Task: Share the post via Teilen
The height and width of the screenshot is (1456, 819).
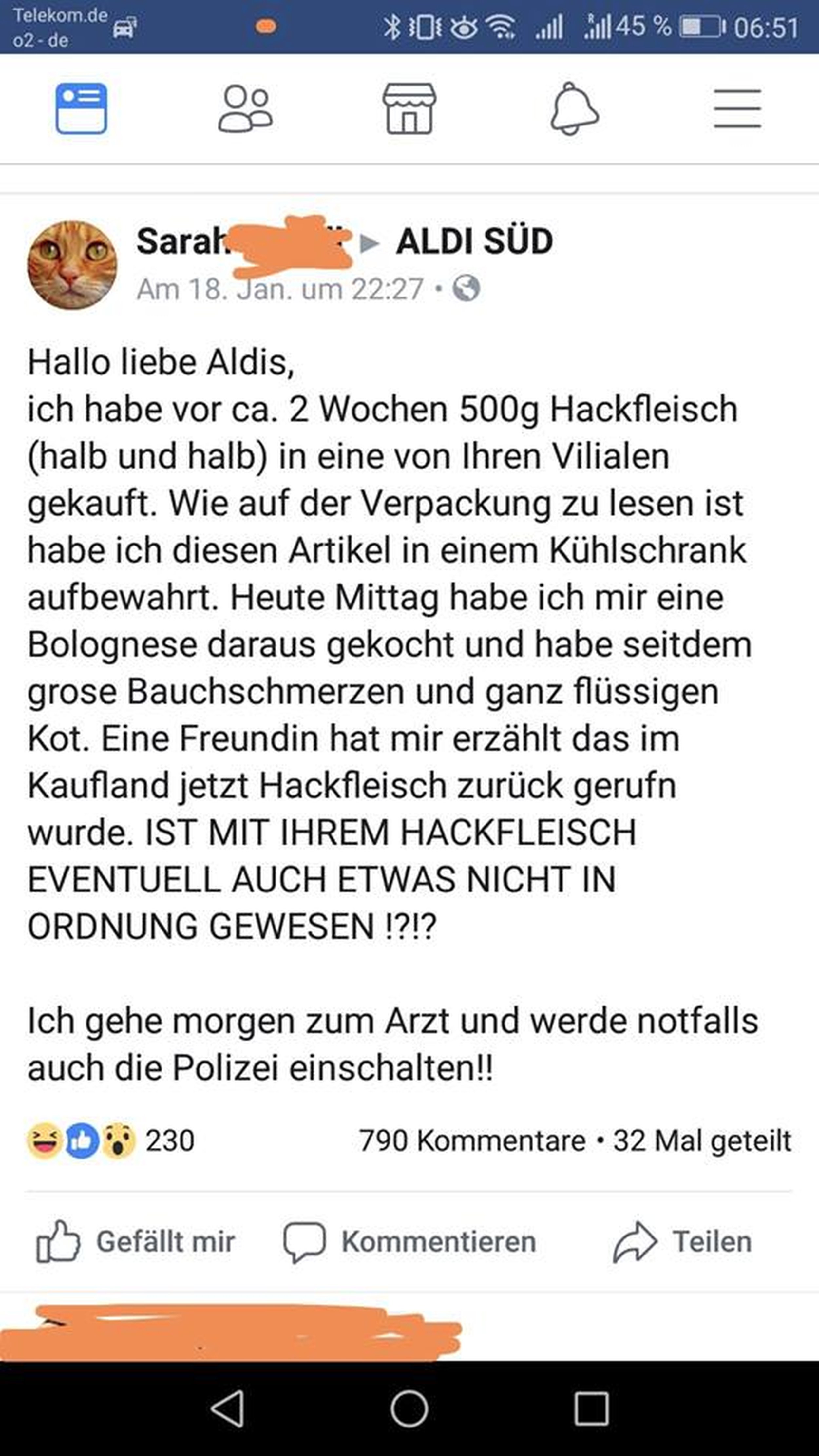Action: (683, 1242)
